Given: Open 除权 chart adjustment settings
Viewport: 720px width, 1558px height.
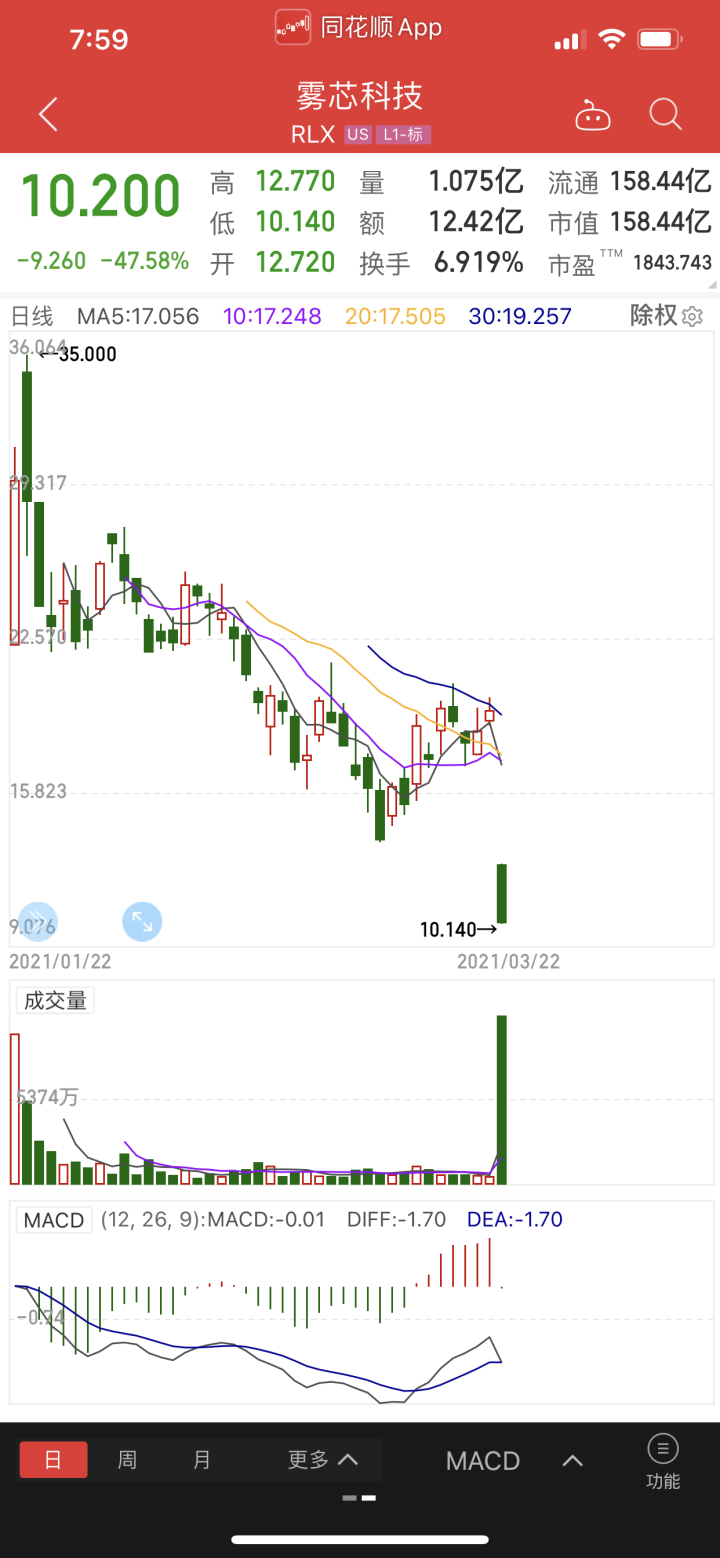Looking at the screenshot, I should tap(667, 316).
